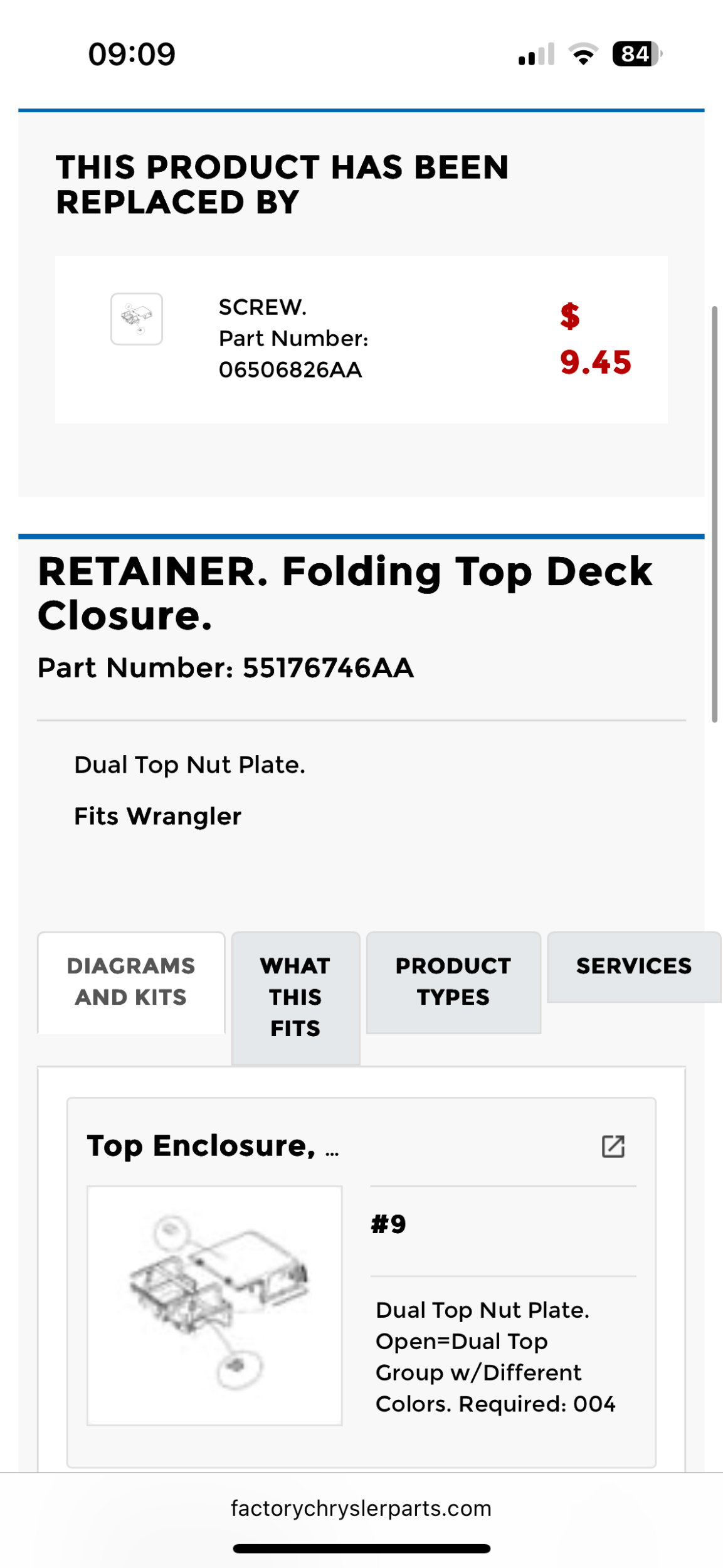View the Top Enclosure diagram image

[x=214, y=1305]
